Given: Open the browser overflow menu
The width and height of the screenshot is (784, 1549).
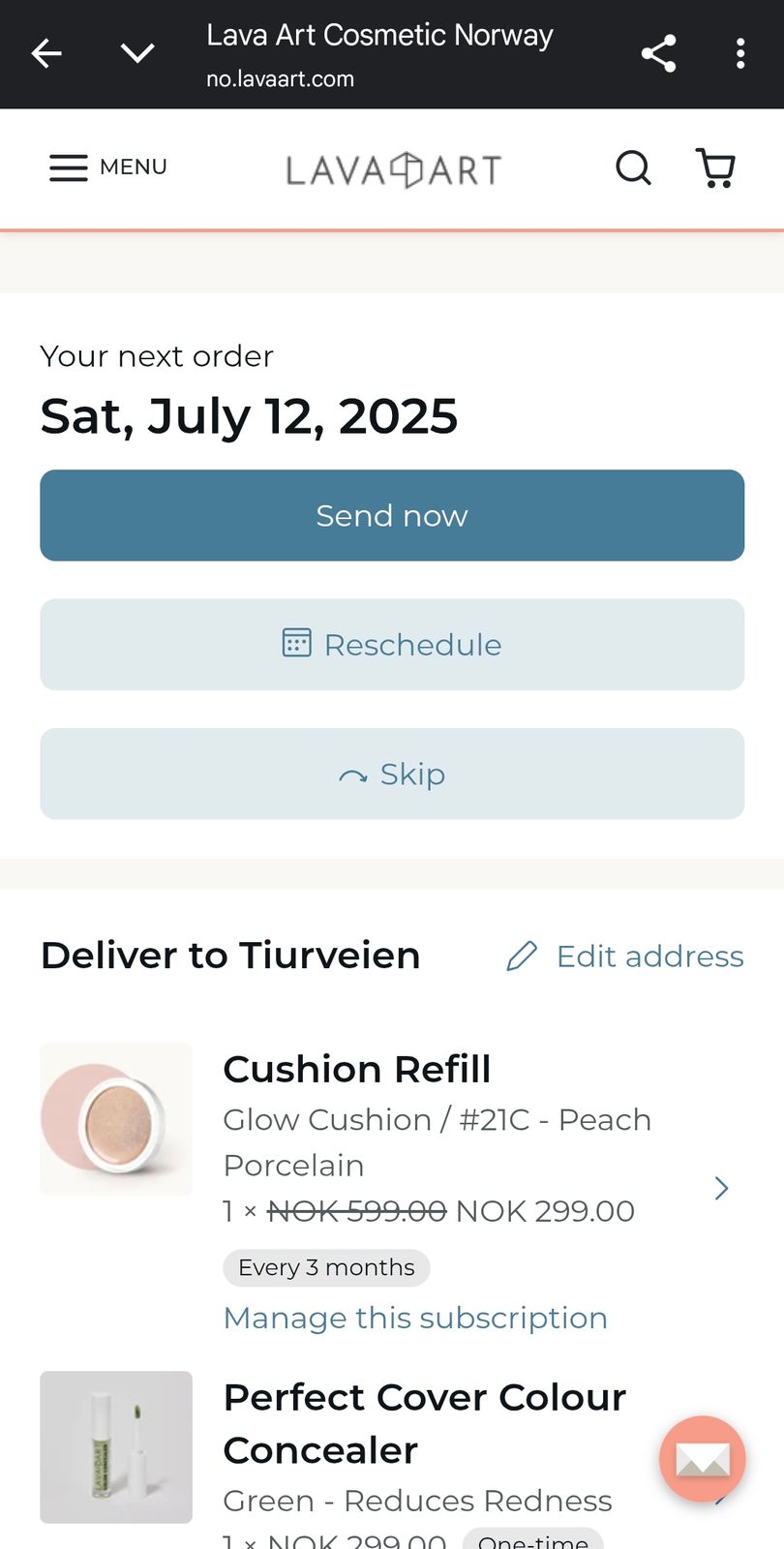Looking at the screenshot, I should [x=740, y=53].
